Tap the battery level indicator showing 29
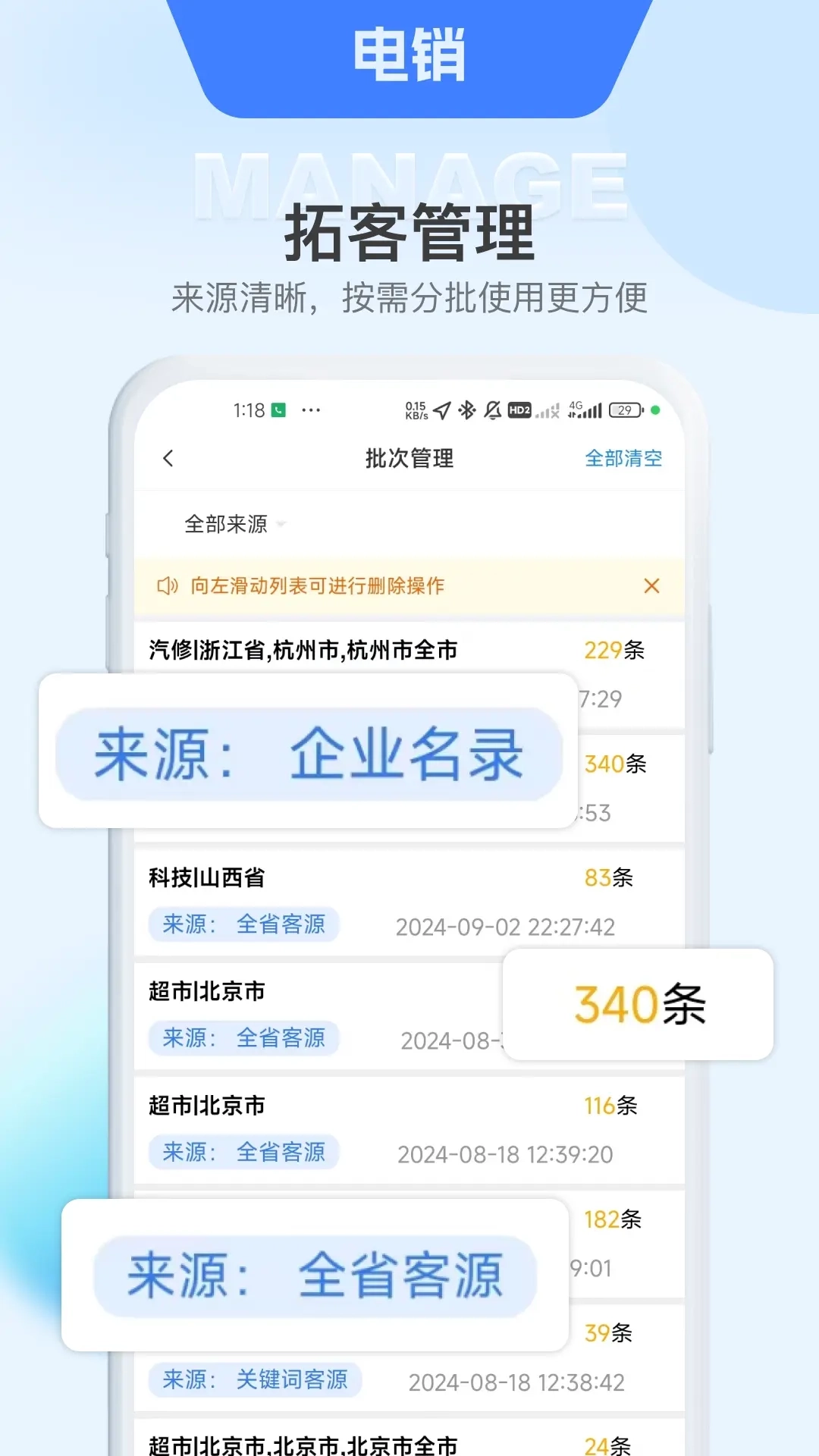The height and width of the screenshot is (1456, 819). click(623, 409)
